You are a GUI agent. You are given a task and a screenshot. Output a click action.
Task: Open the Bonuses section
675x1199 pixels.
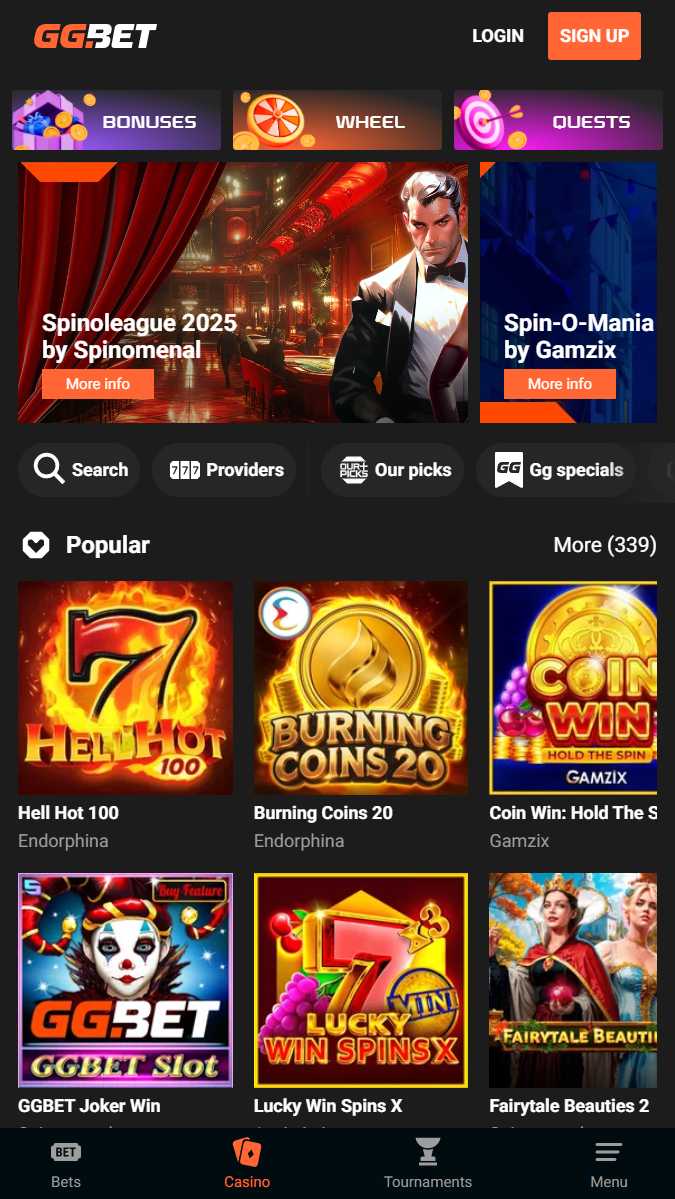pos(116,121)
